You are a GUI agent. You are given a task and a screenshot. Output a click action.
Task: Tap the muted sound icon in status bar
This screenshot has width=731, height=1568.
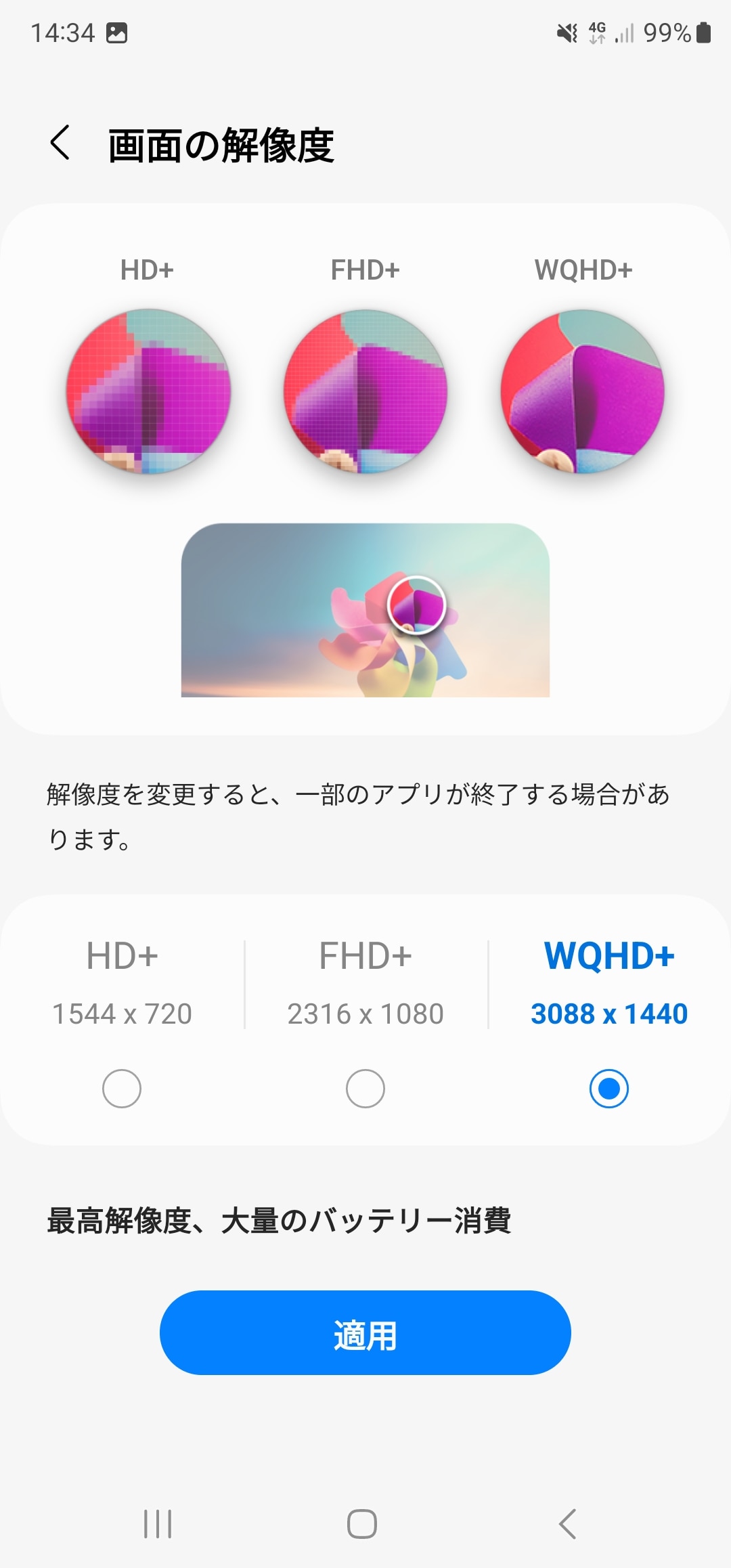(x=567, y=32)
